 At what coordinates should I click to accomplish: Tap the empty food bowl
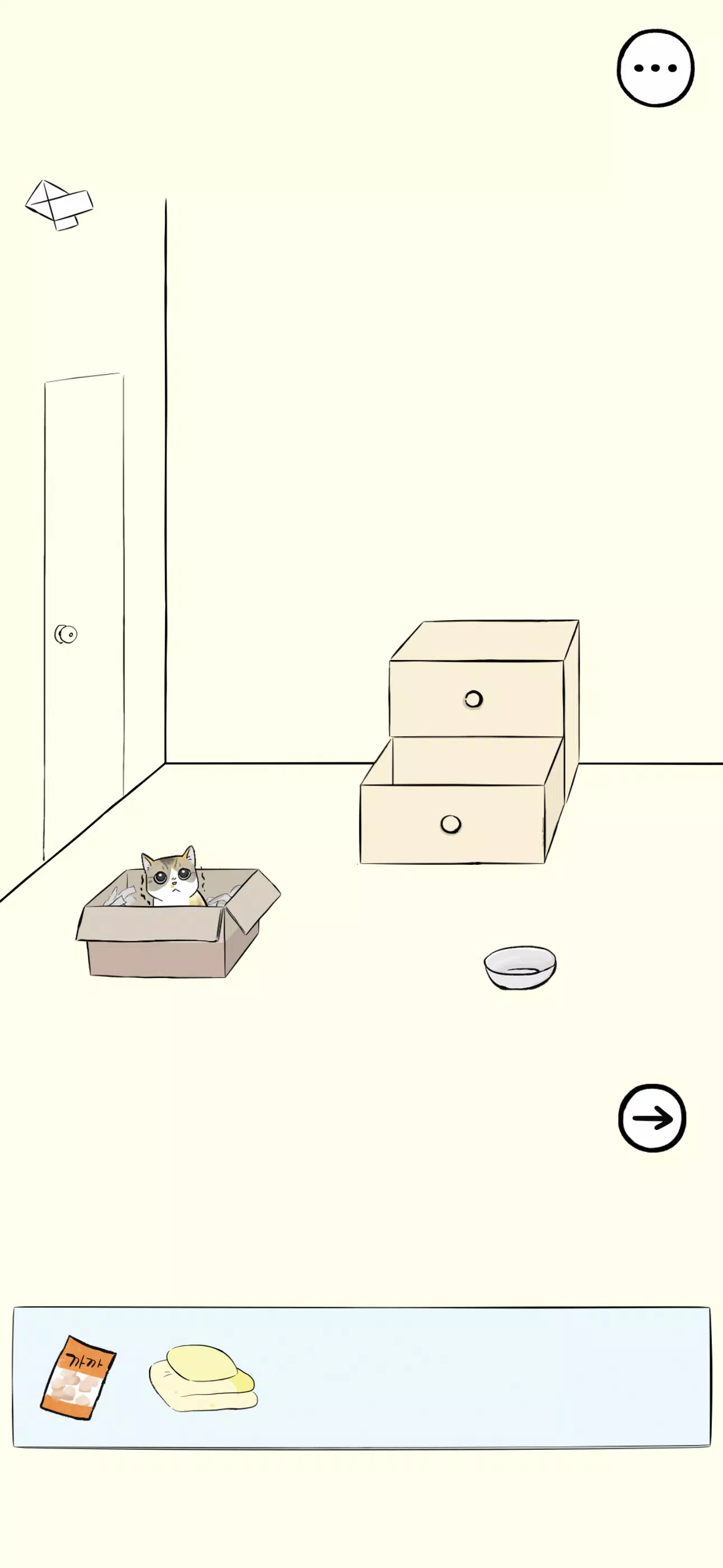(x=520, y=967)
